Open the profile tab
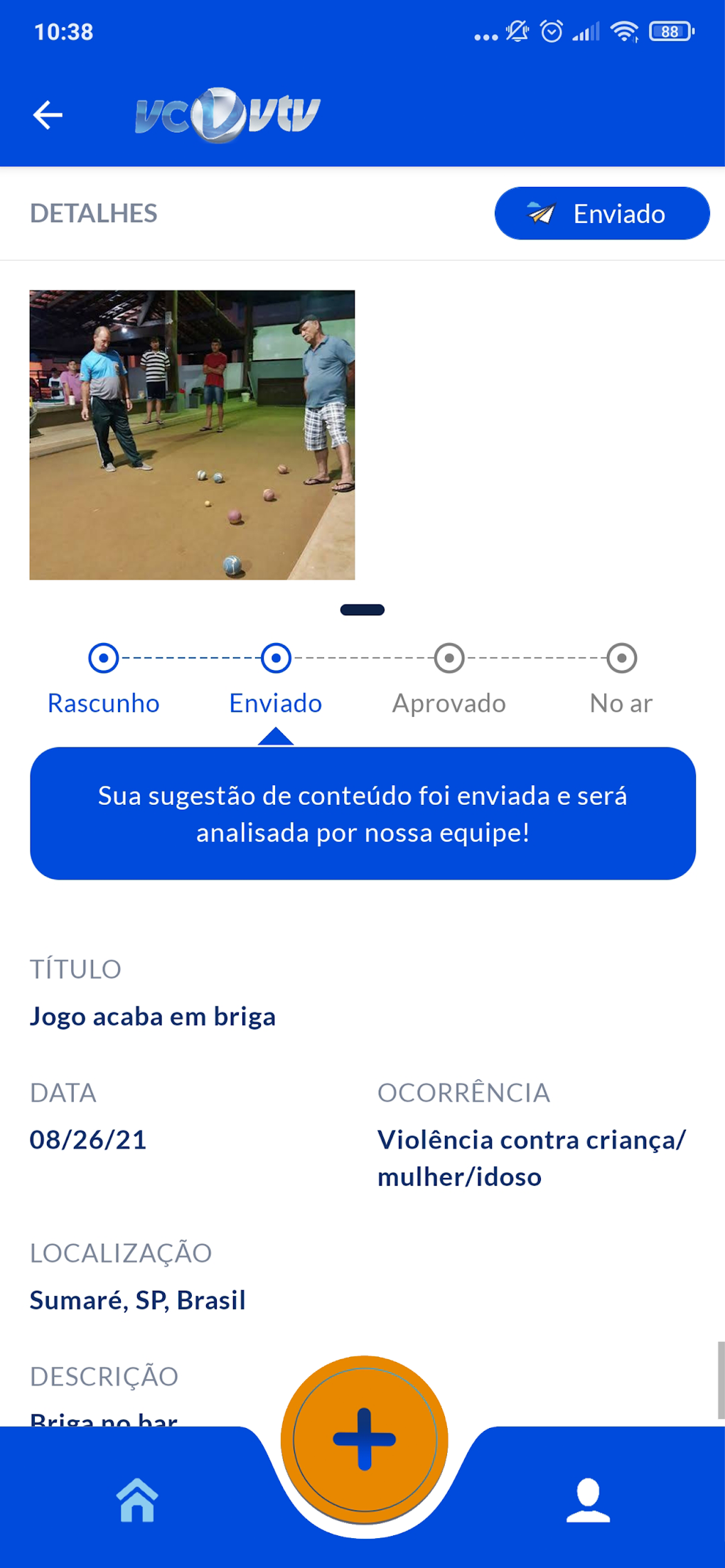 588,1500
